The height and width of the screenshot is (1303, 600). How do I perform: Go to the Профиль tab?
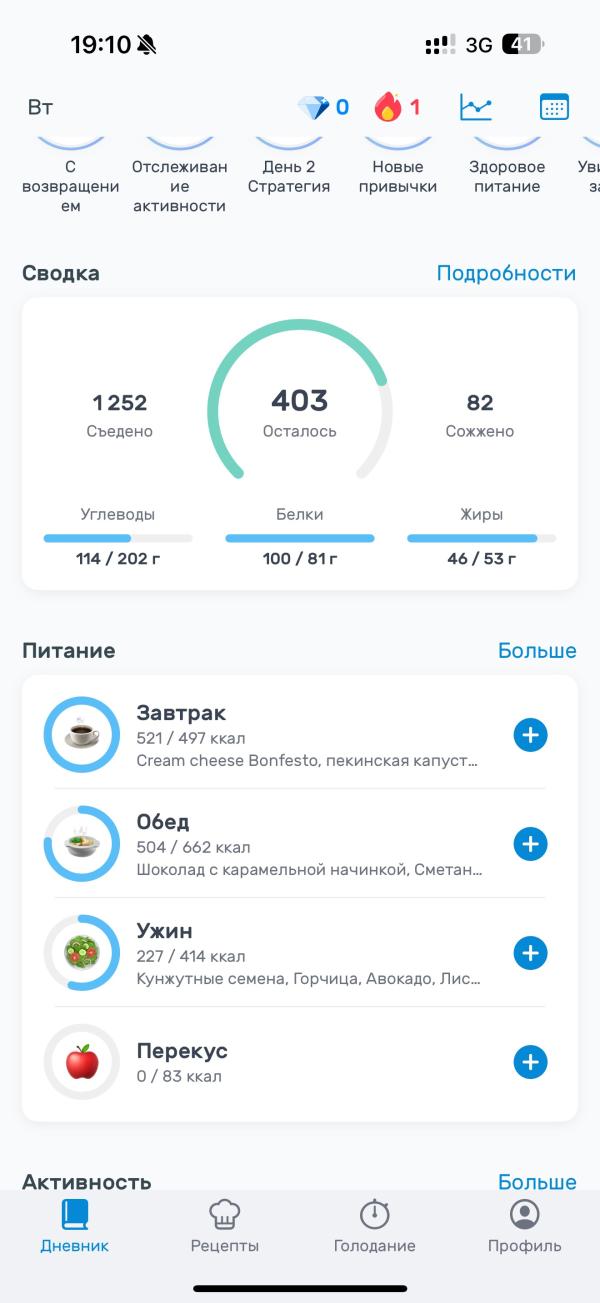point(524,1226)
